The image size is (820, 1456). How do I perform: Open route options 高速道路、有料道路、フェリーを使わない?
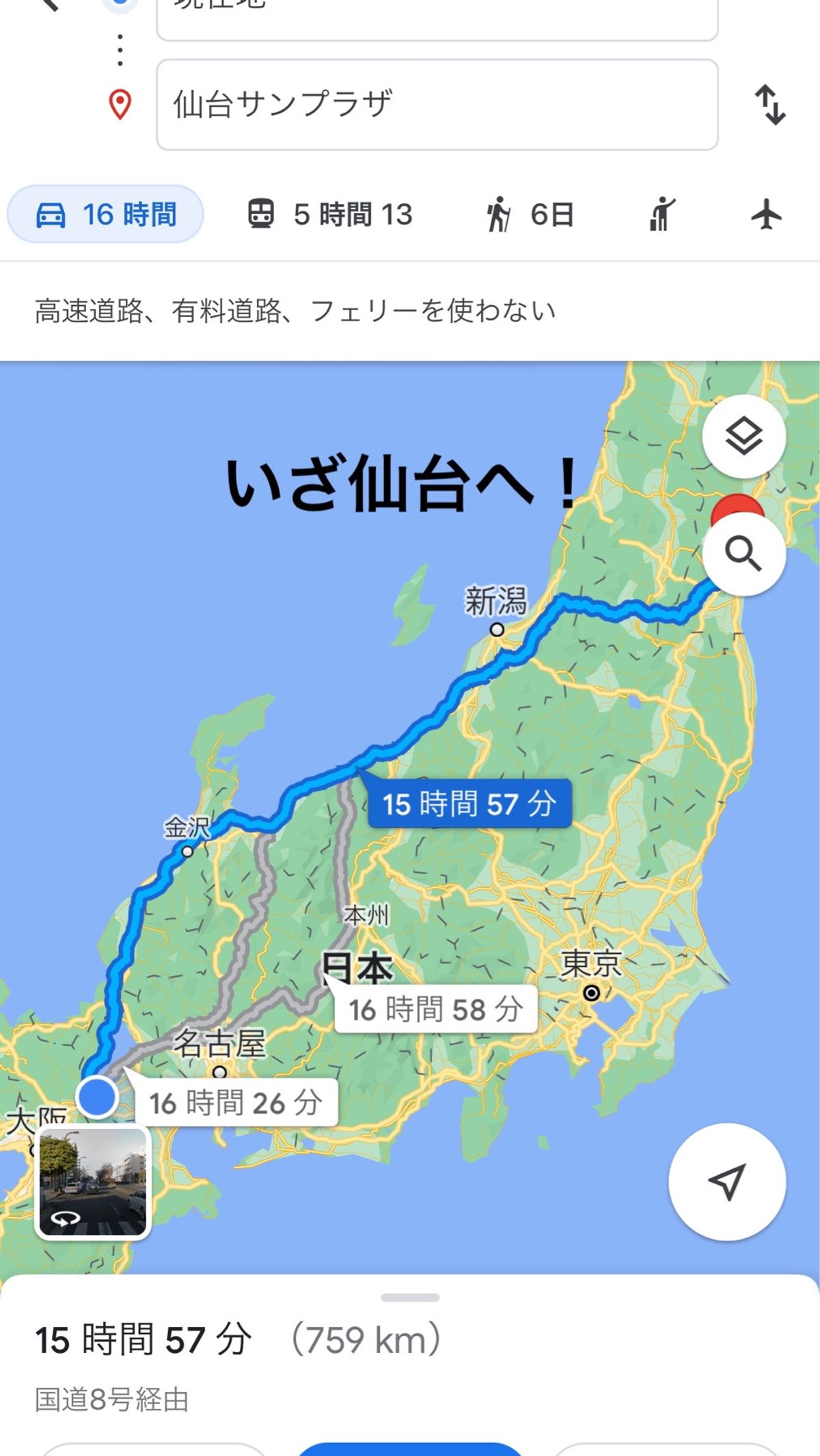(x=295, y=311)
